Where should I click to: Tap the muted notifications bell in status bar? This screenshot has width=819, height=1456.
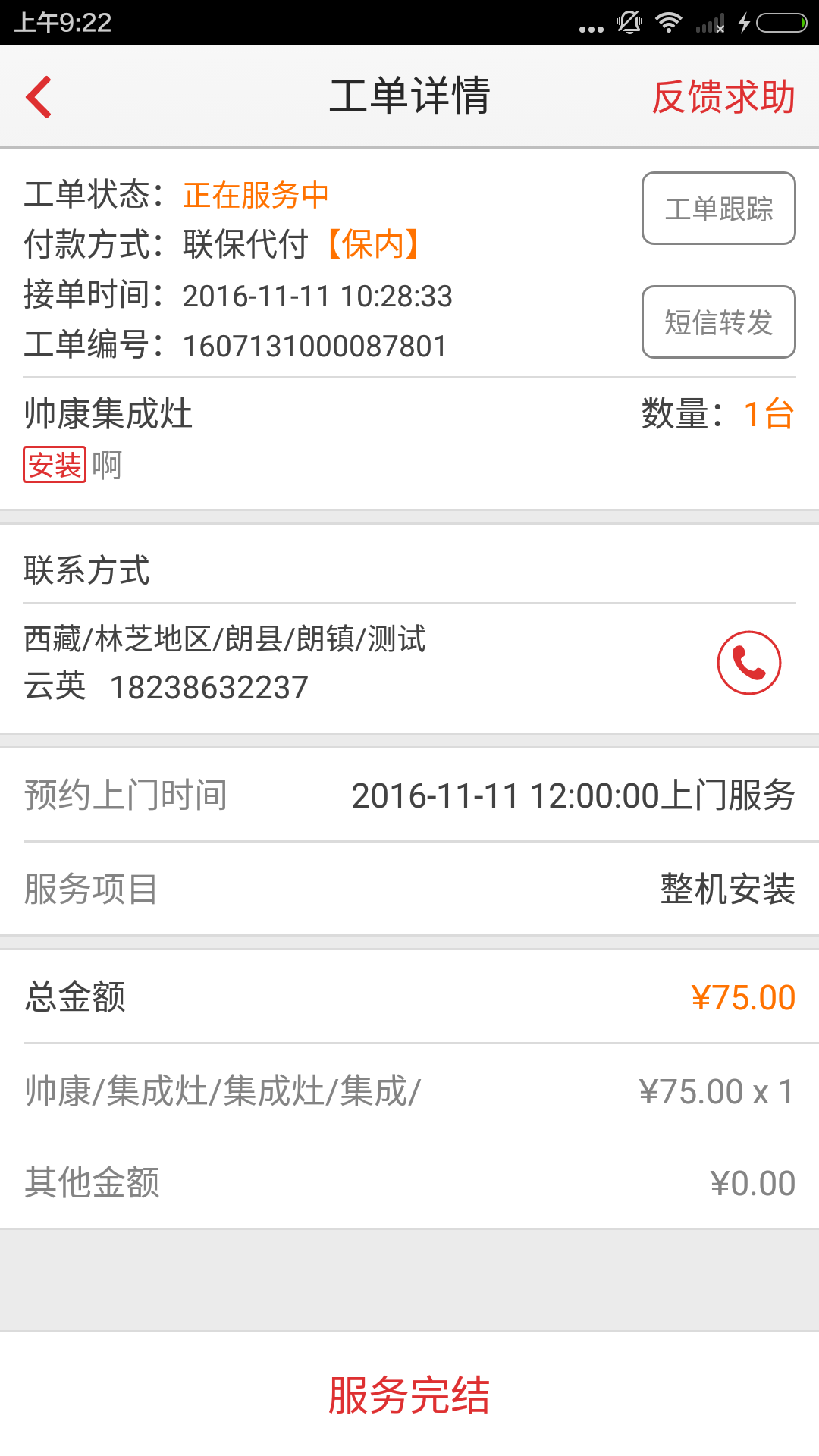pyautogui.click(x=629, y=23)
